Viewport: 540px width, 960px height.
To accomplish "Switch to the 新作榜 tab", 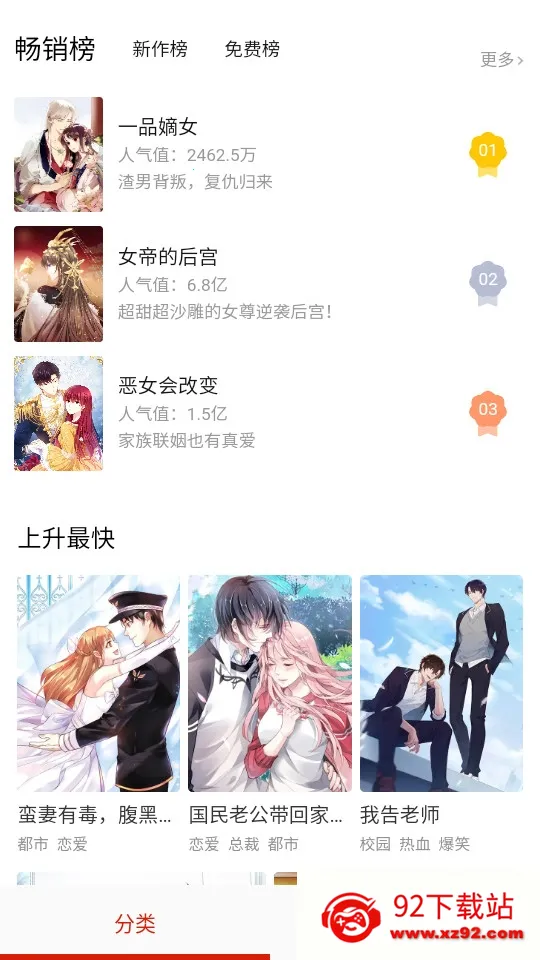I will [160, 49].
